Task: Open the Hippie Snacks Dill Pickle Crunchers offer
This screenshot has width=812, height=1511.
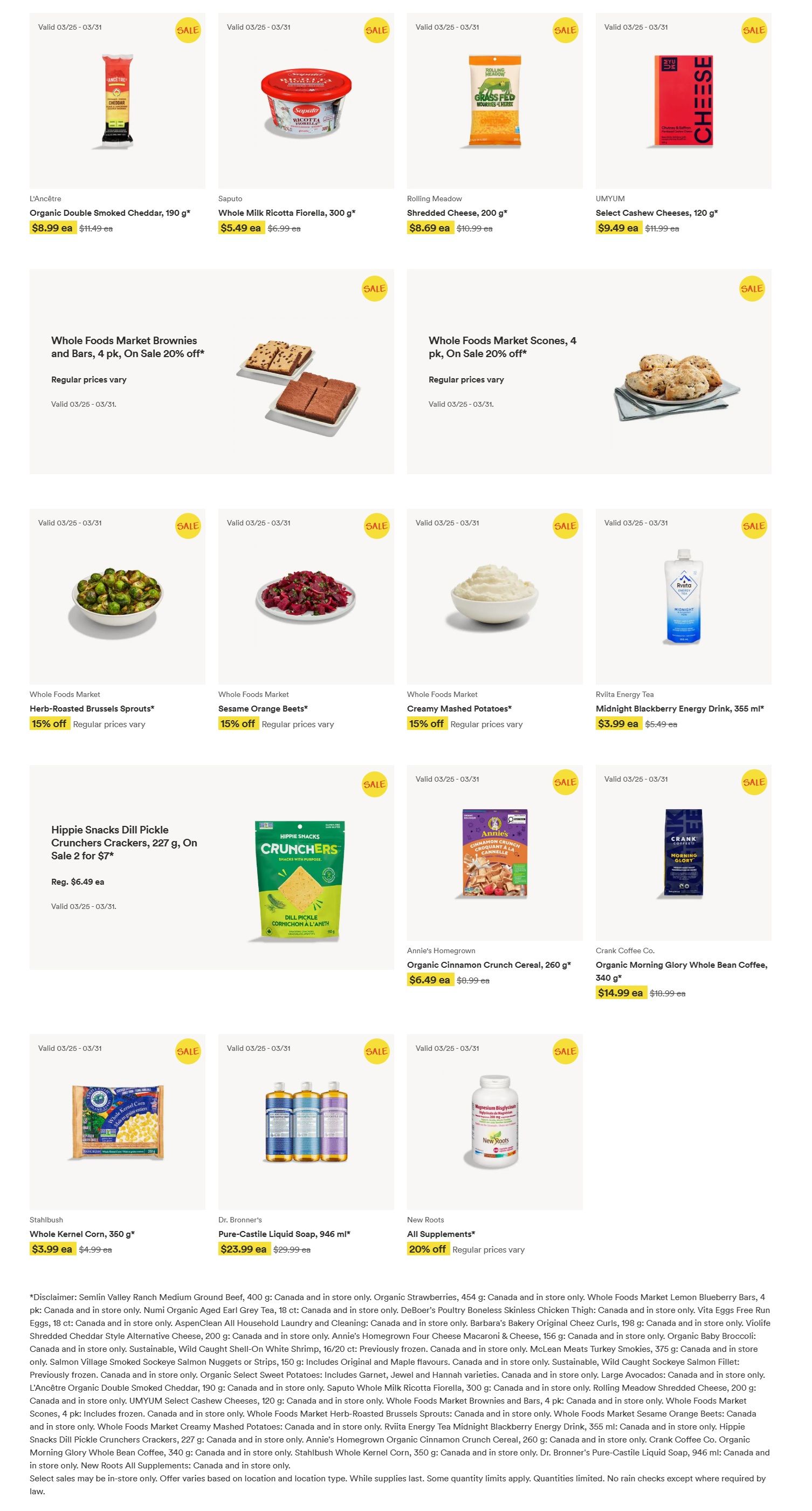Action: 212,866
